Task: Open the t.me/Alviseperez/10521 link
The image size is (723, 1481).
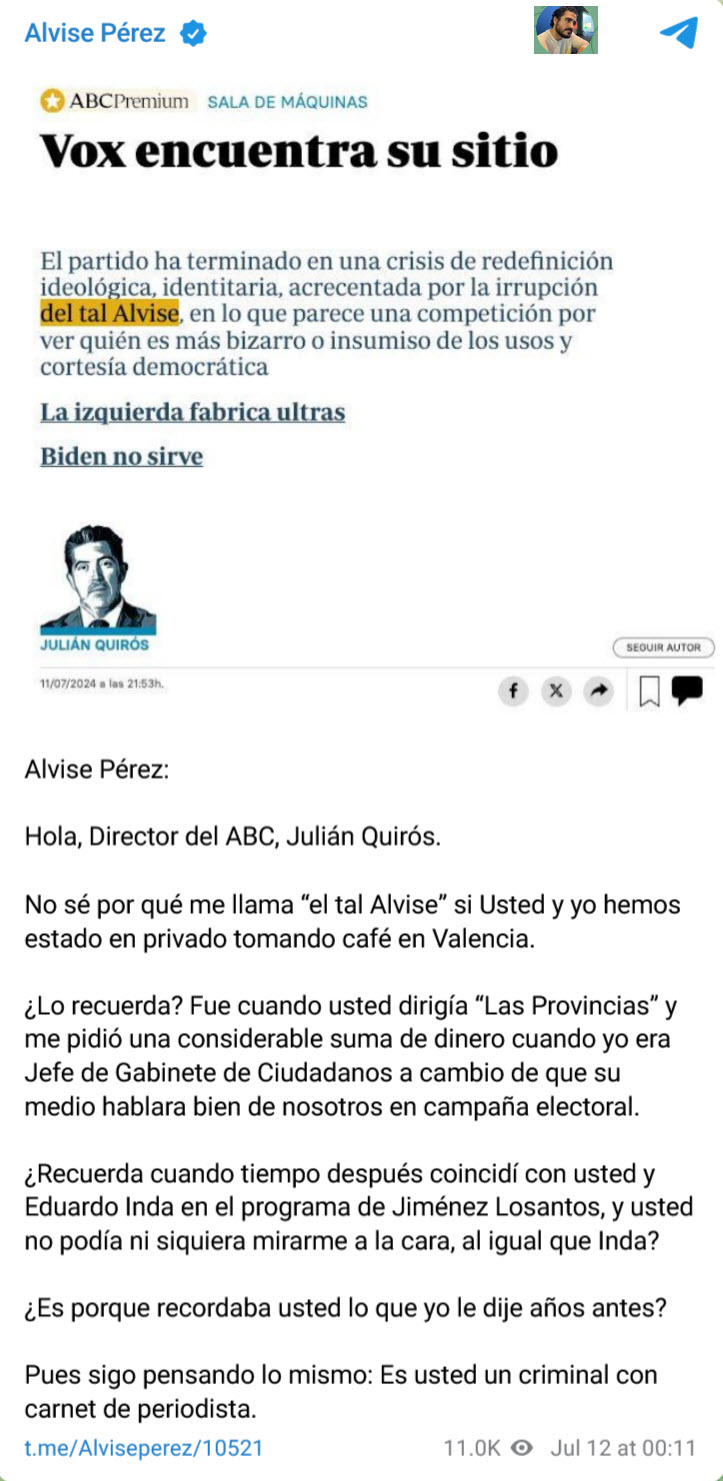Action: pyautogui.click(x=143, y=1447)
